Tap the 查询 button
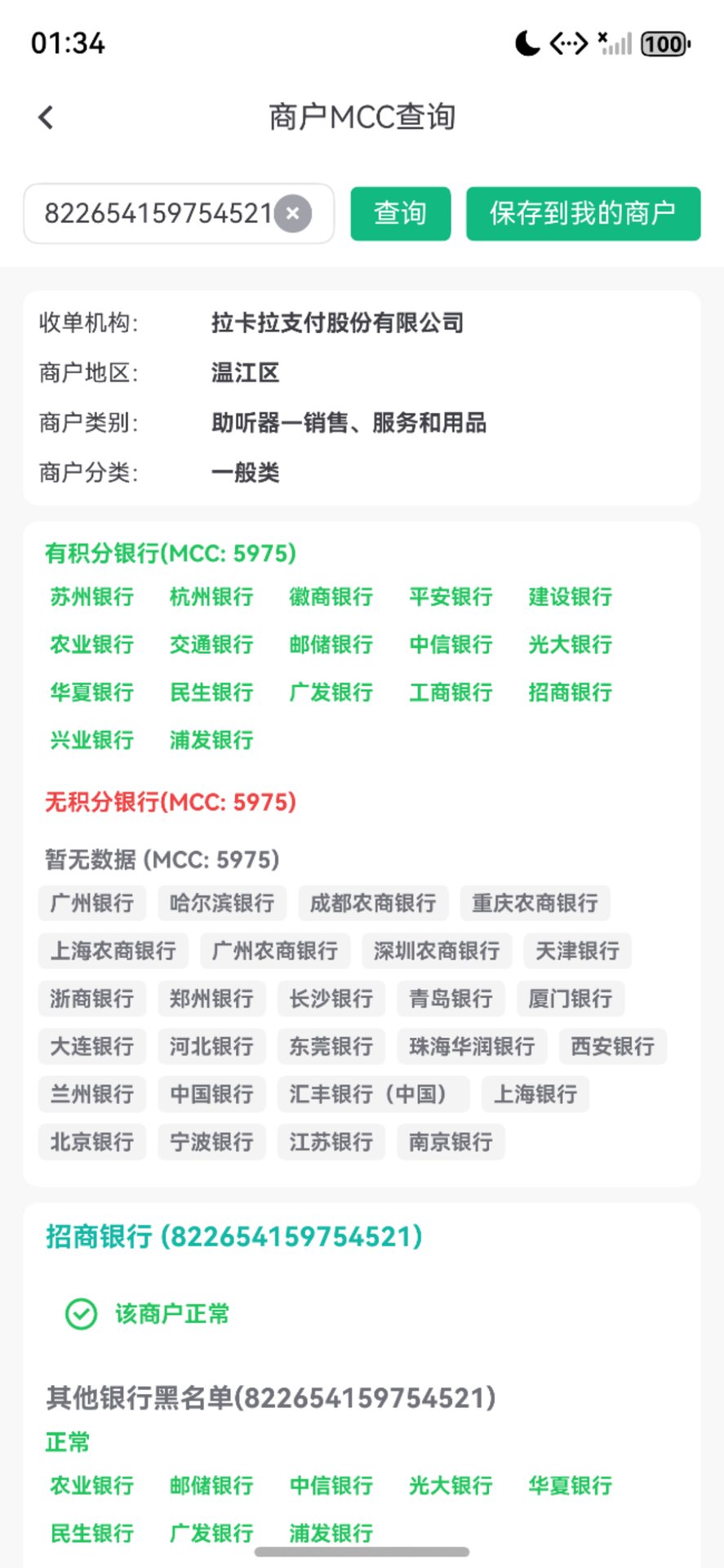This screenshot has height=1568, width=724. (x=400, y=214)
